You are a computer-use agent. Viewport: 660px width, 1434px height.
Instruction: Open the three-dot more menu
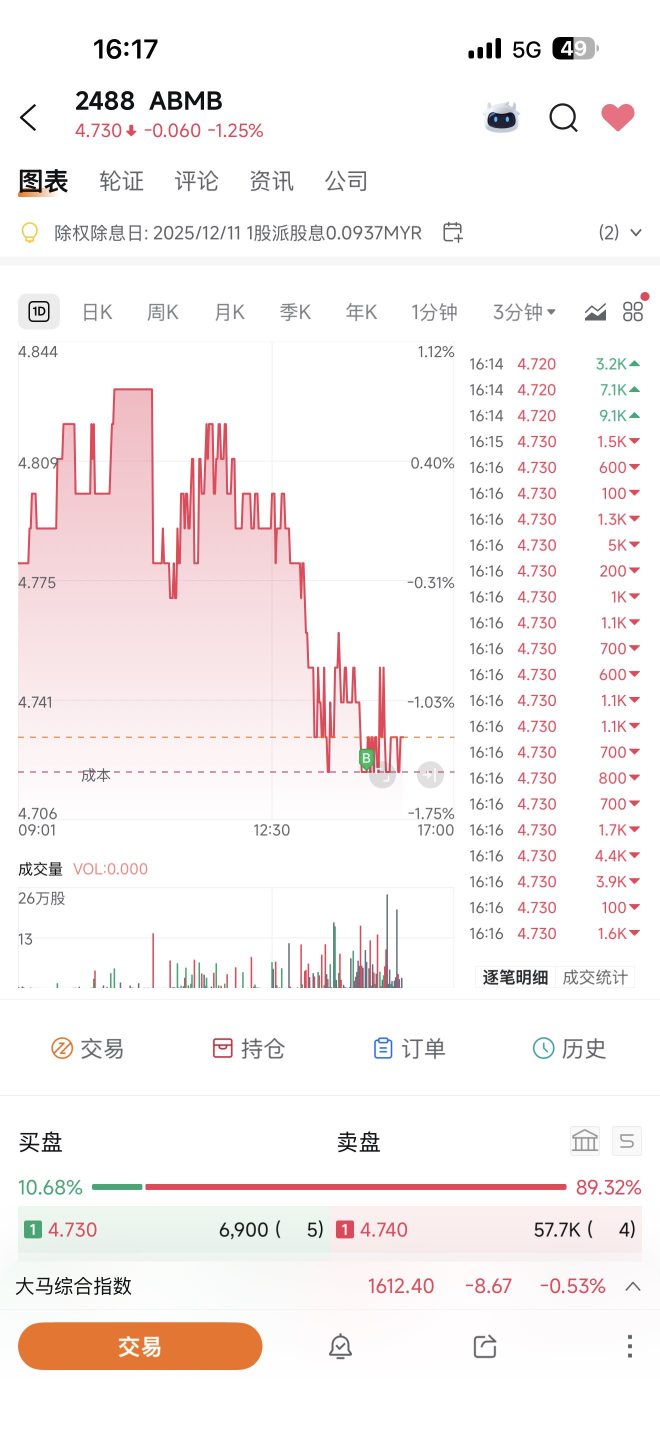[629, 1346]
